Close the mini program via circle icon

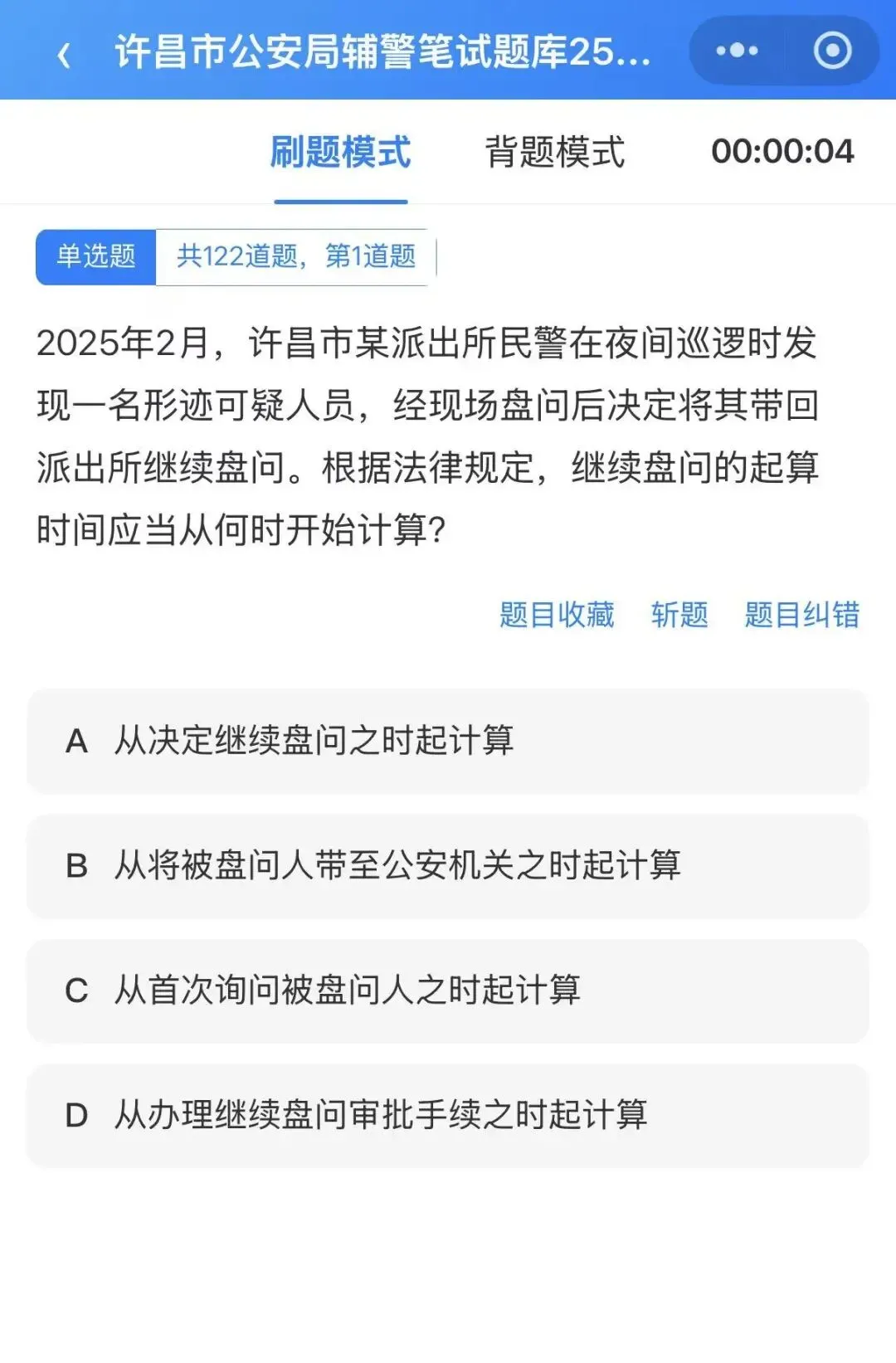click(x=832, y=51)
